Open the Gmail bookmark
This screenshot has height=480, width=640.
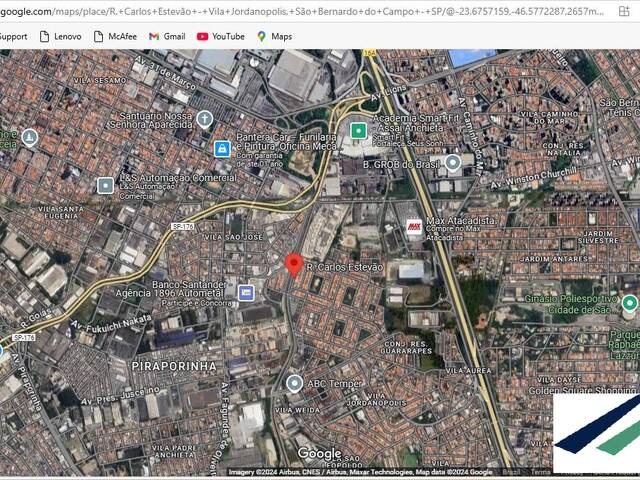click(167, 36)
